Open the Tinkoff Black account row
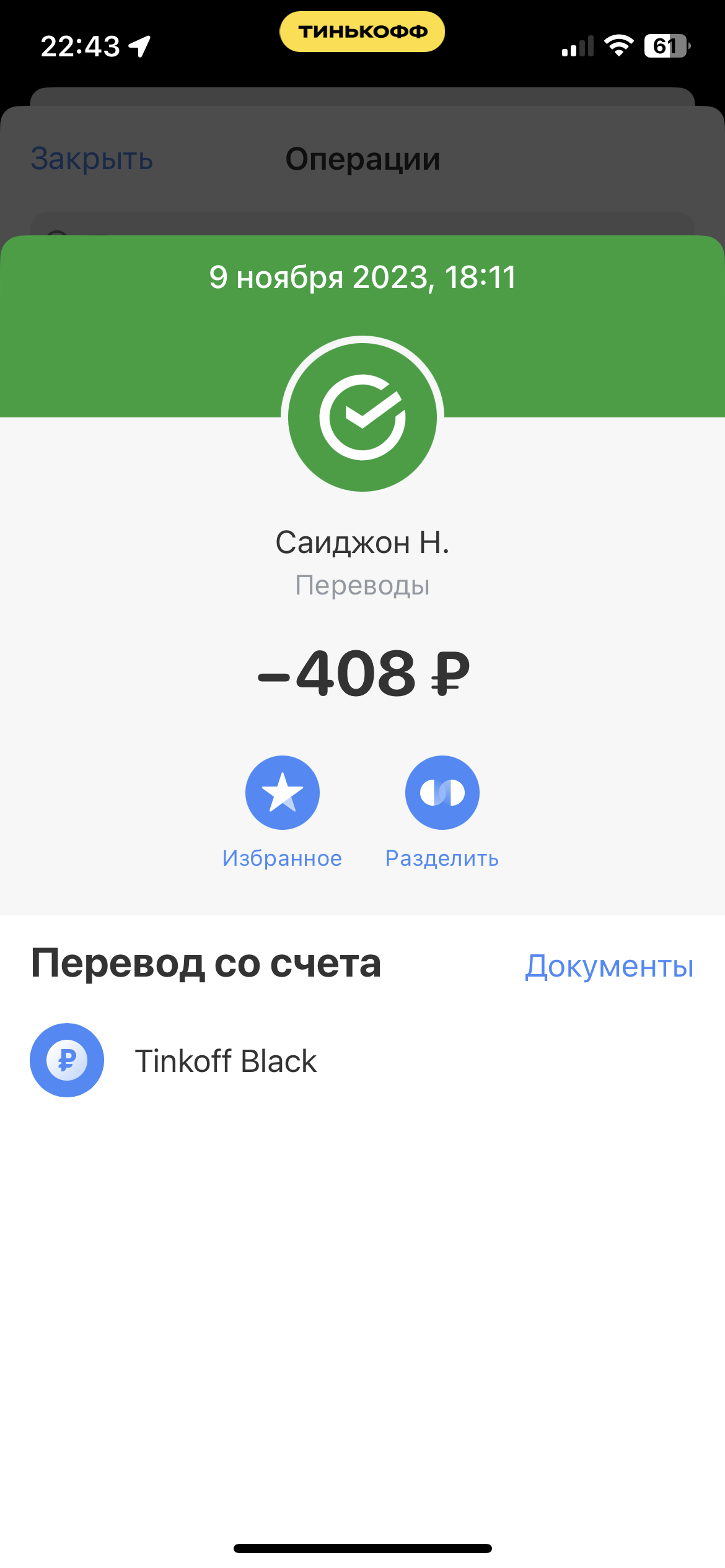Image resolution: width=725 pixels, height=1568 pixels. [362, 1060]
